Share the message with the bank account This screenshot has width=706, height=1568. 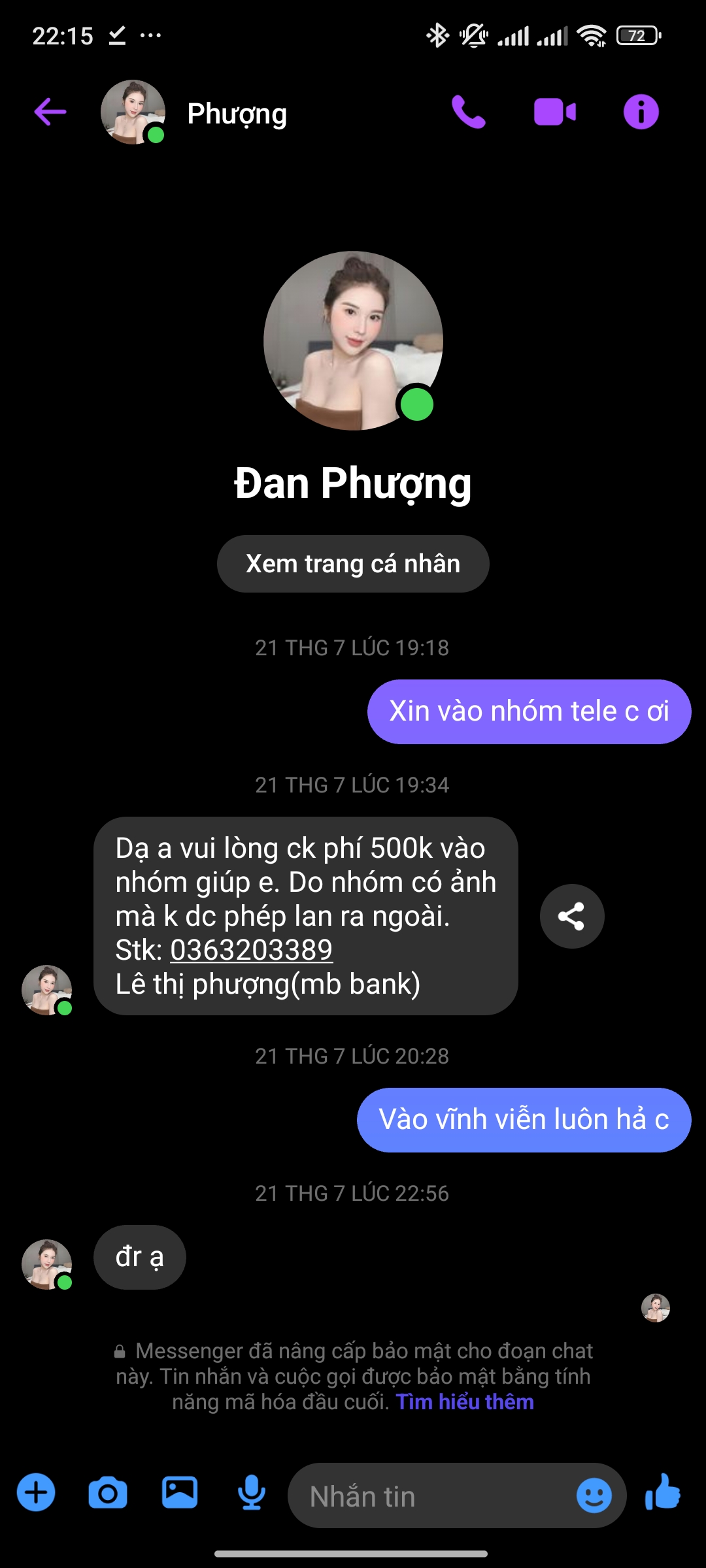(x=571, y=916)
